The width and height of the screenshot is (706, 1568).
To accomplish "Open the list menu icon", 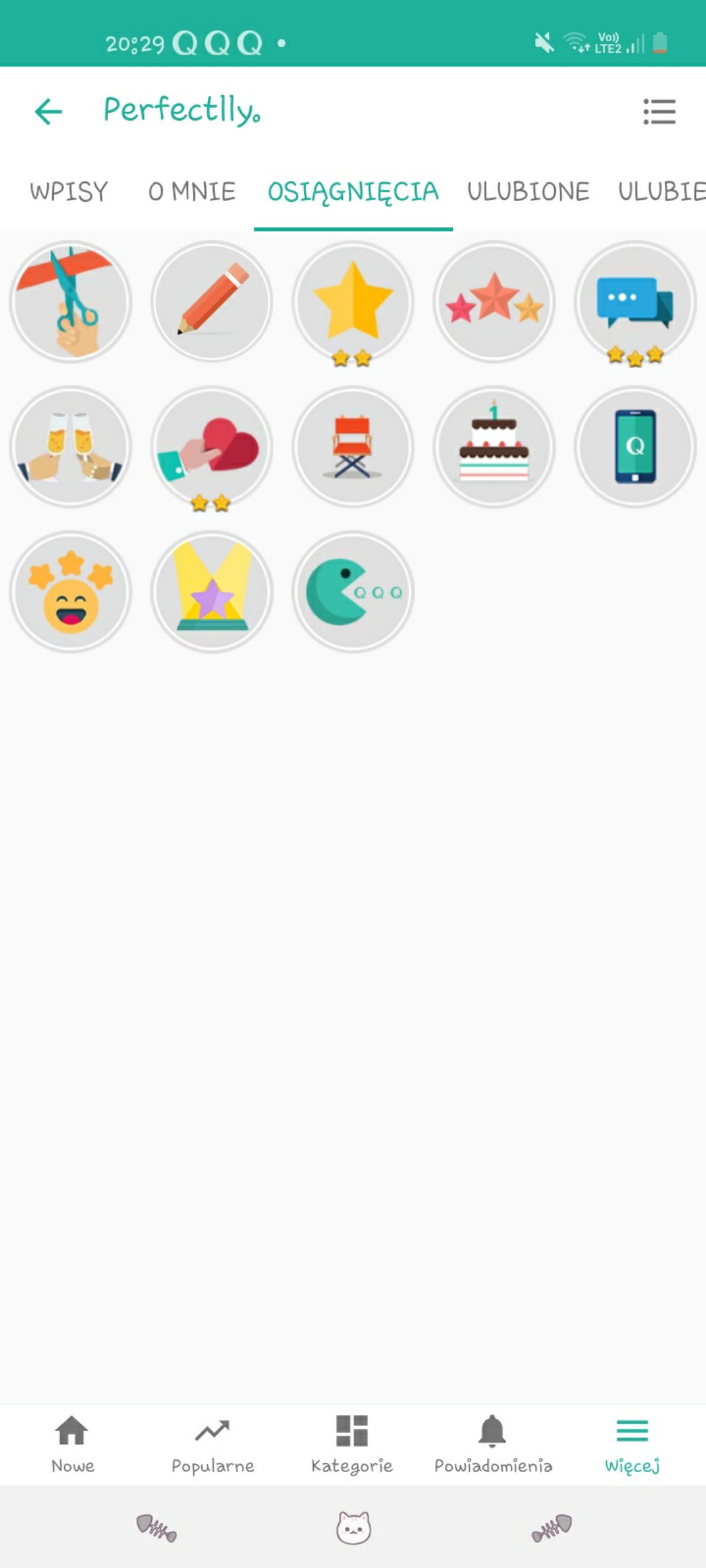I will (659, 111).
